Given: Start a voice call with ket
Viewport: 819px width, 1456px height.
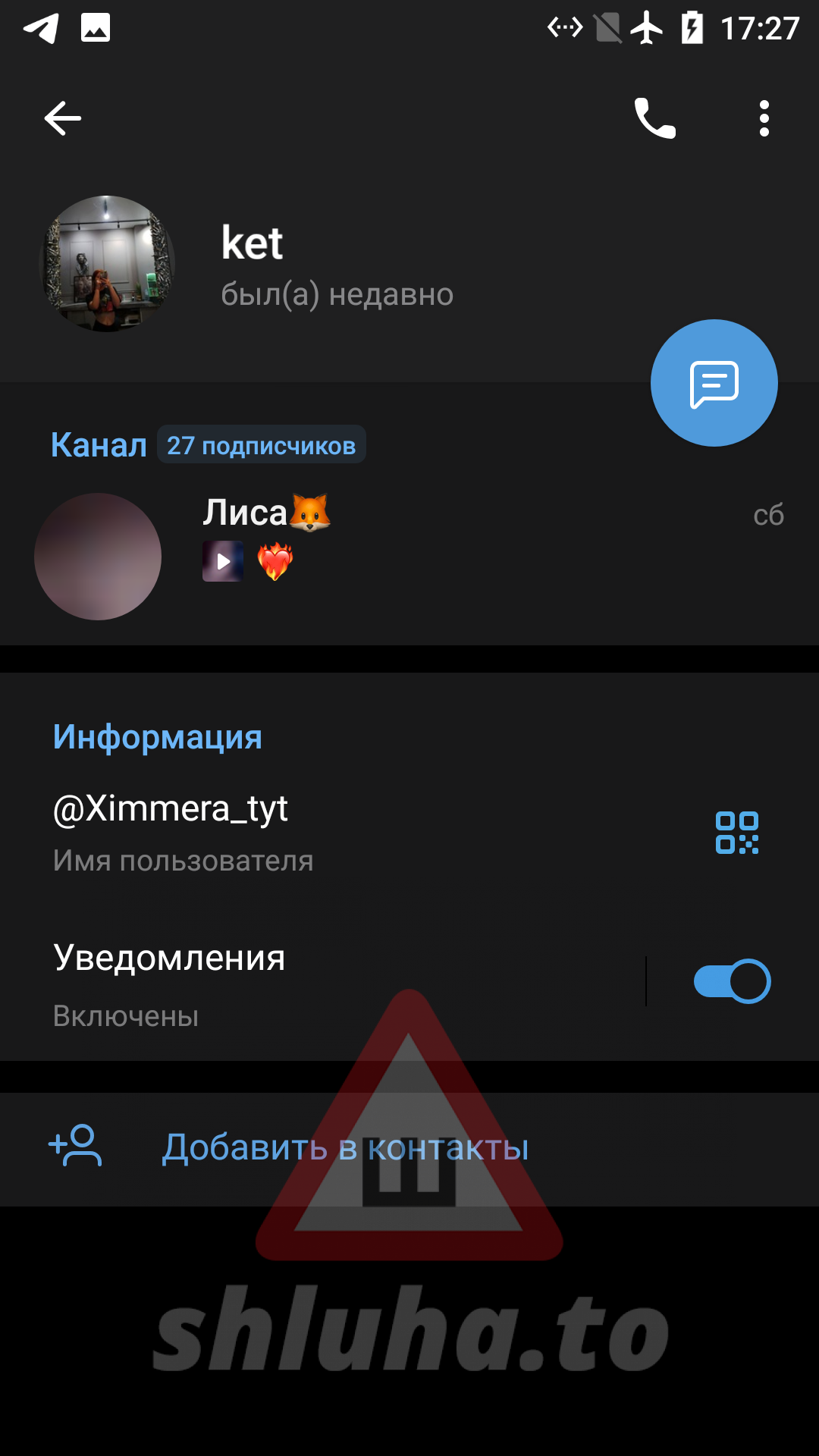Looking at the screenshot, I should coord(655,118).
